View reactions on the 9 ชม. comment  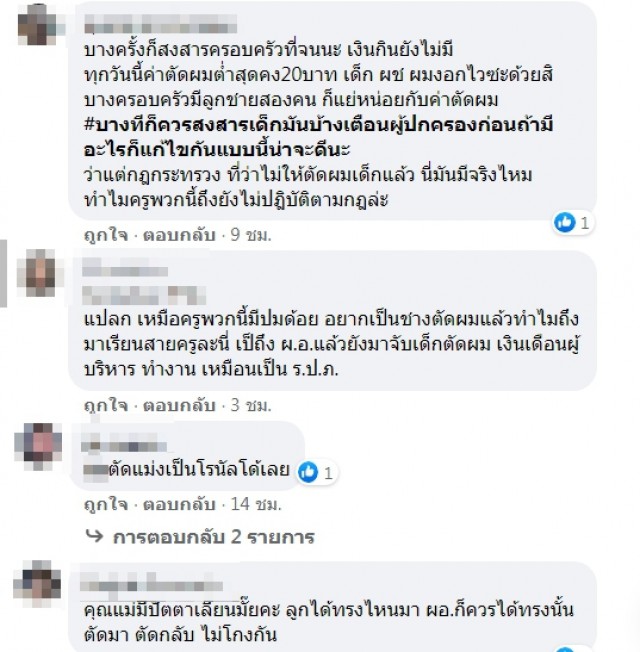[569, 221]
